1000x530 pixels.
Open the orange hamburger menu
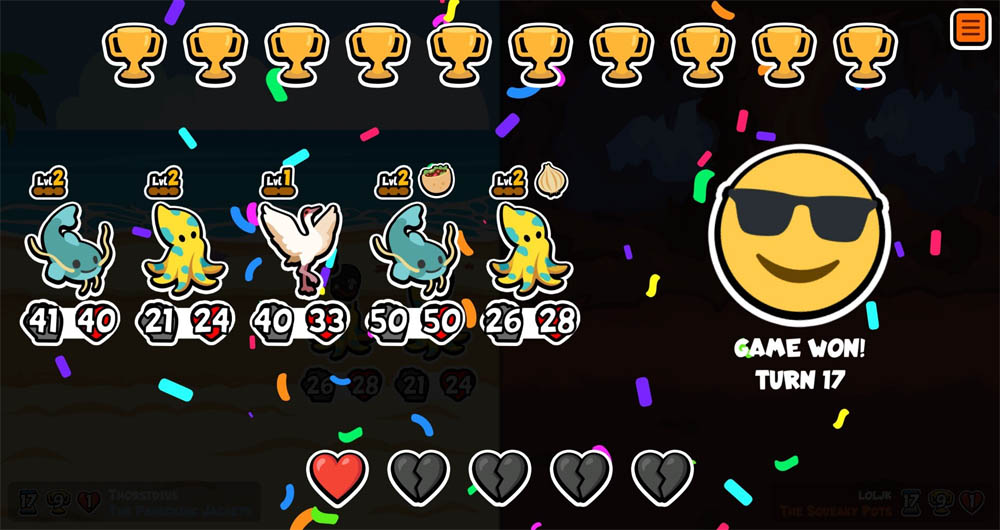tap(969, 28)
